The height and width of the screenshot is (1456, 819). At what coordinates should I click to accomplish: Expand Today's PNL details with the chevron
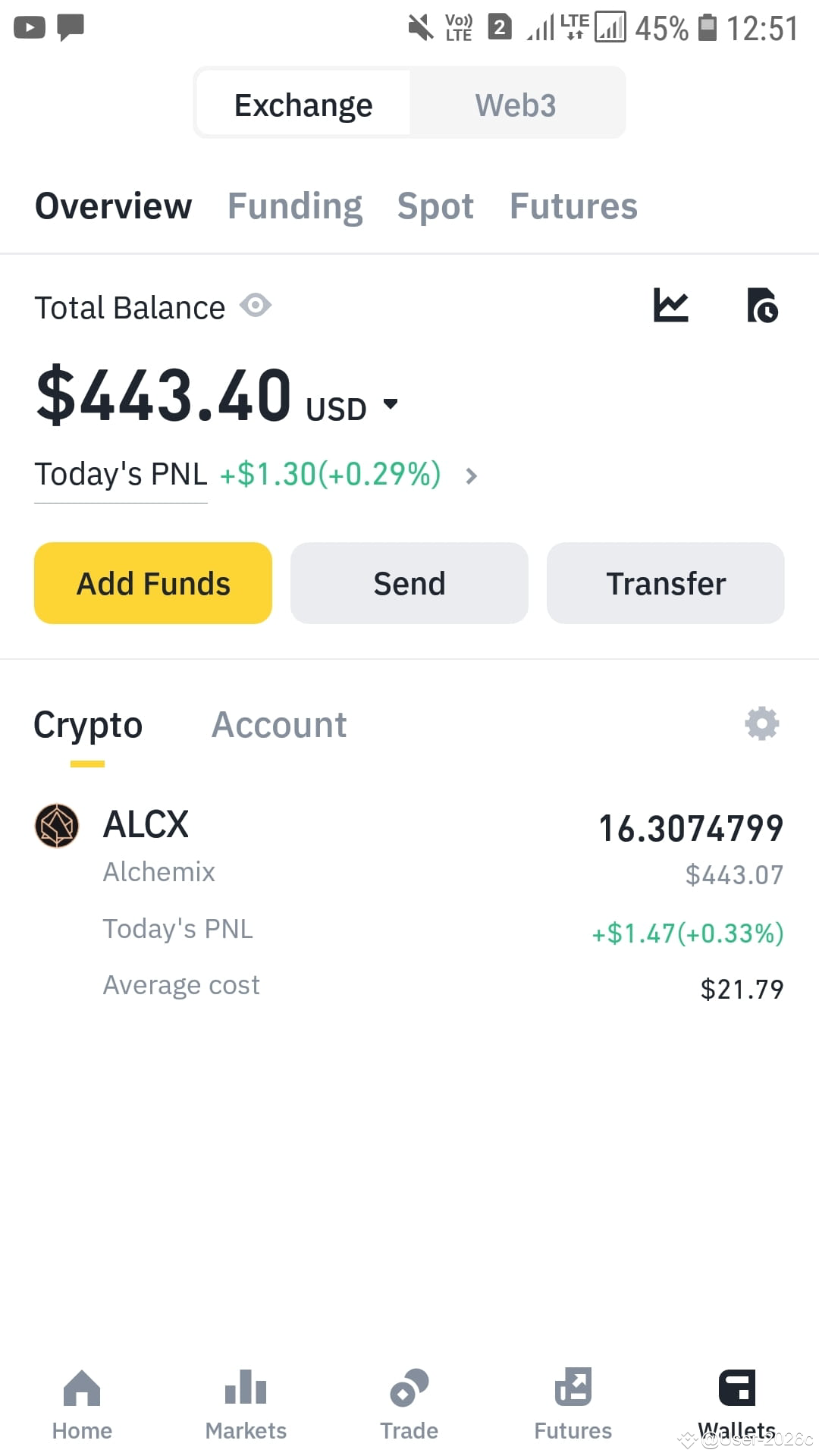point(471,476)
